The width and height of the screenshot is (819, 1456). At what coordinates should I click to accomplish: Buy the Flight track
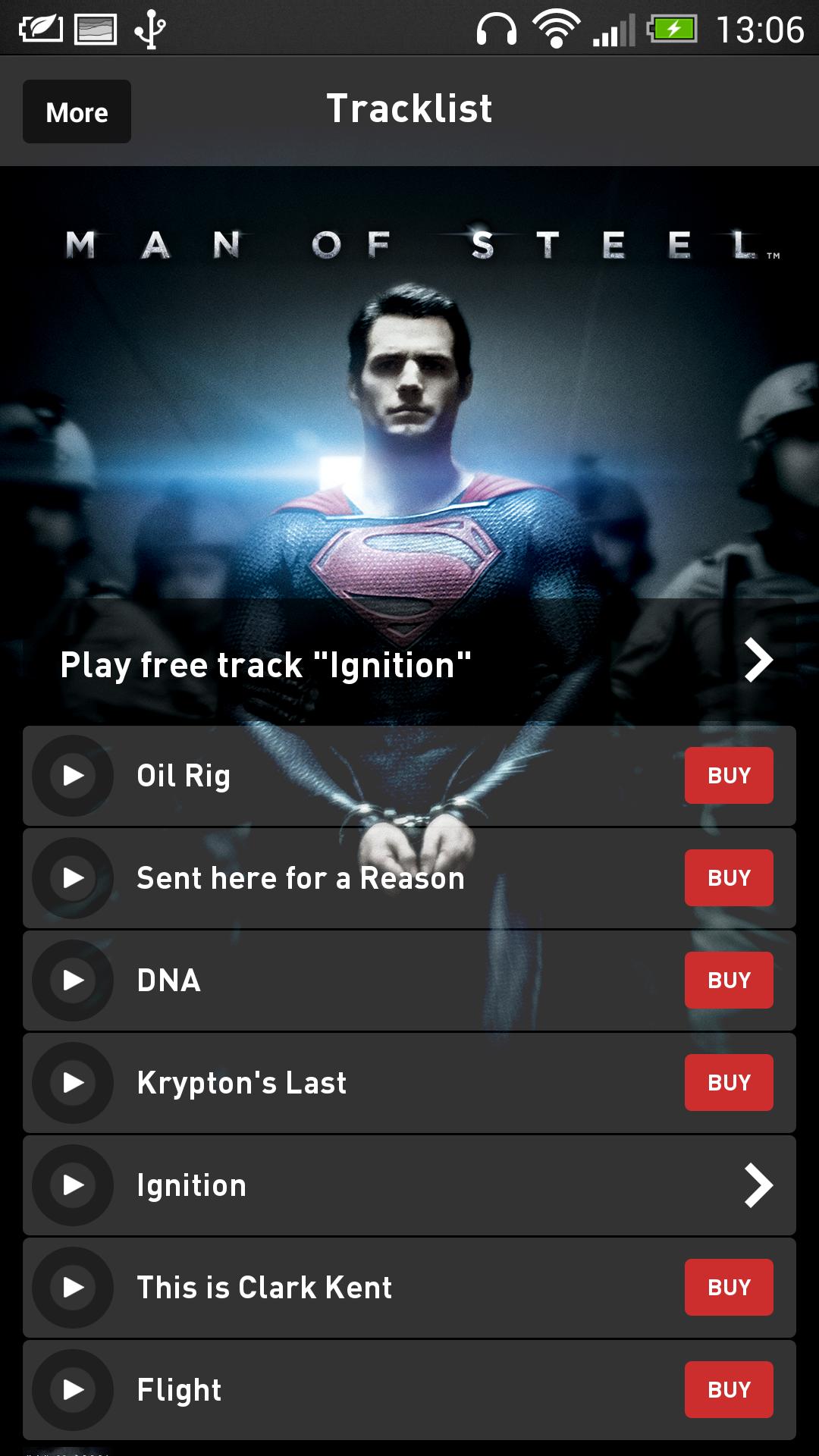(728, 1390)
